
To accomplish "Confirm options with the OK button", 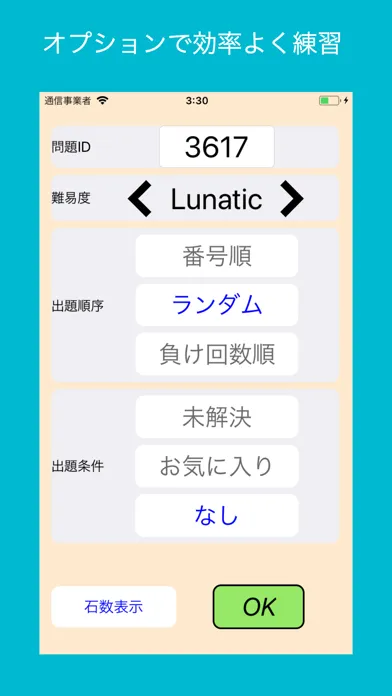I will click(x=259, y=607).
